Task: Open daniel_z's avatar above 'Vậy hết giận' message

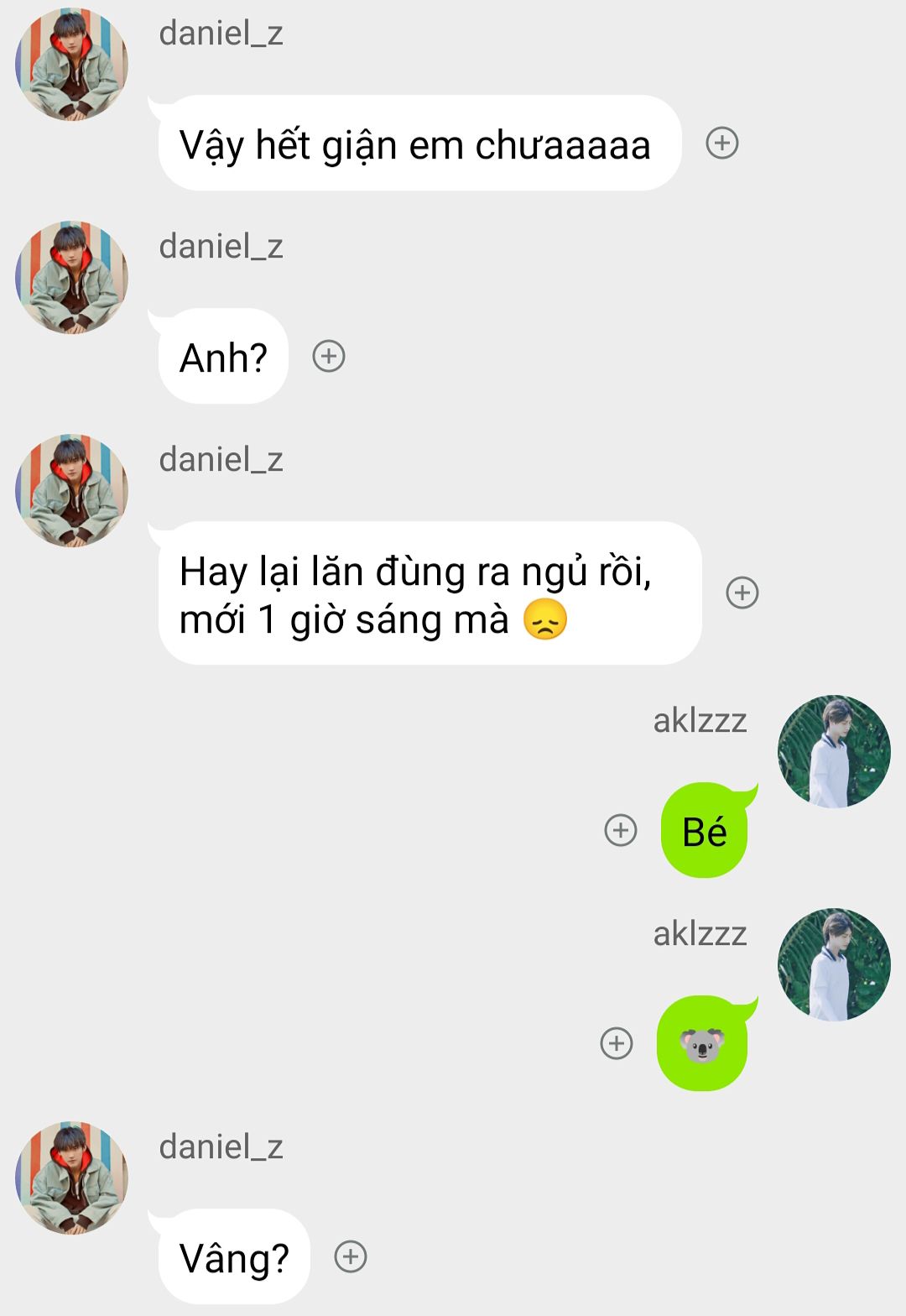Action: pos(72,65)
